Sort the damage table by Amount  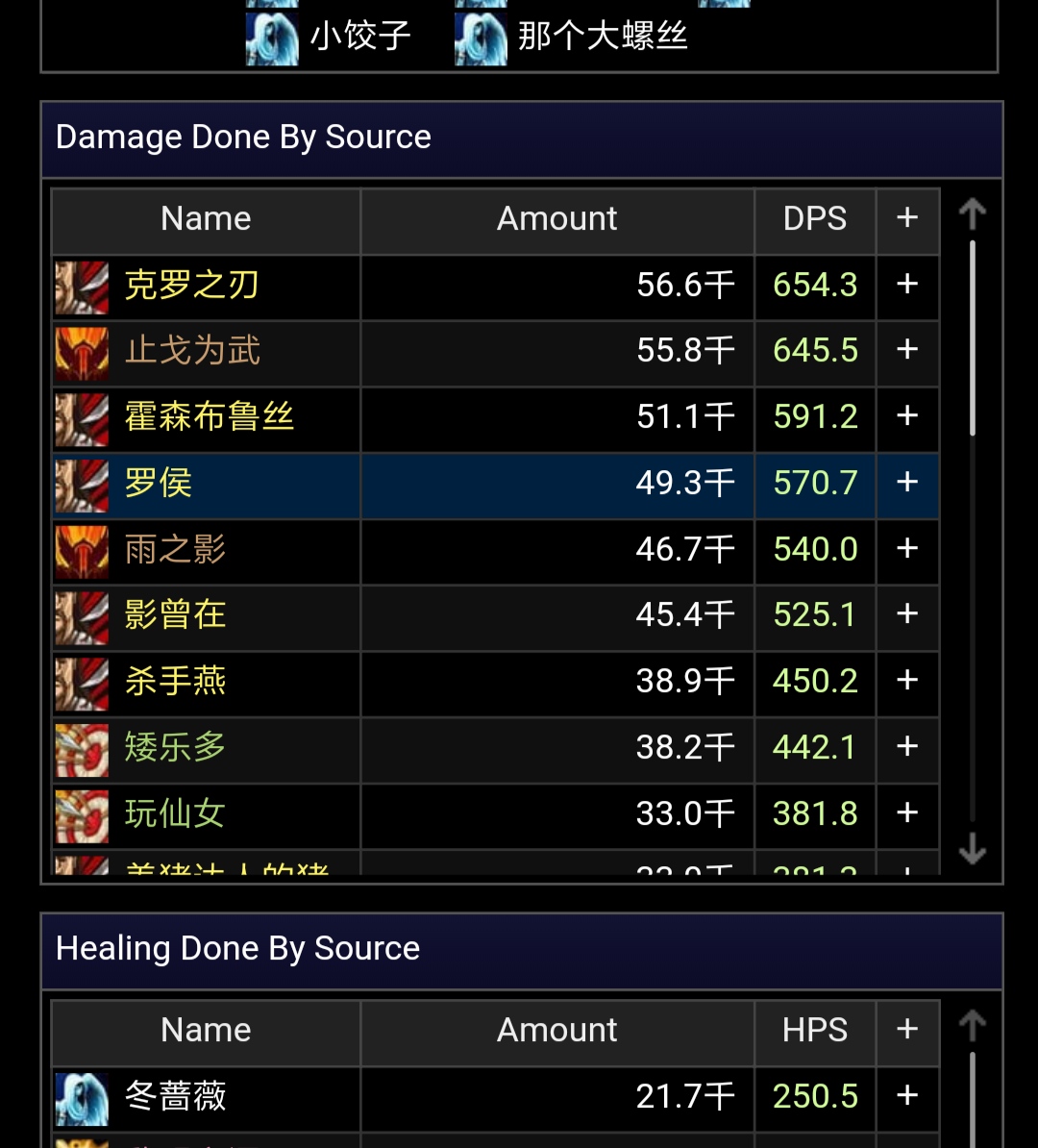(x=556, y=219)
